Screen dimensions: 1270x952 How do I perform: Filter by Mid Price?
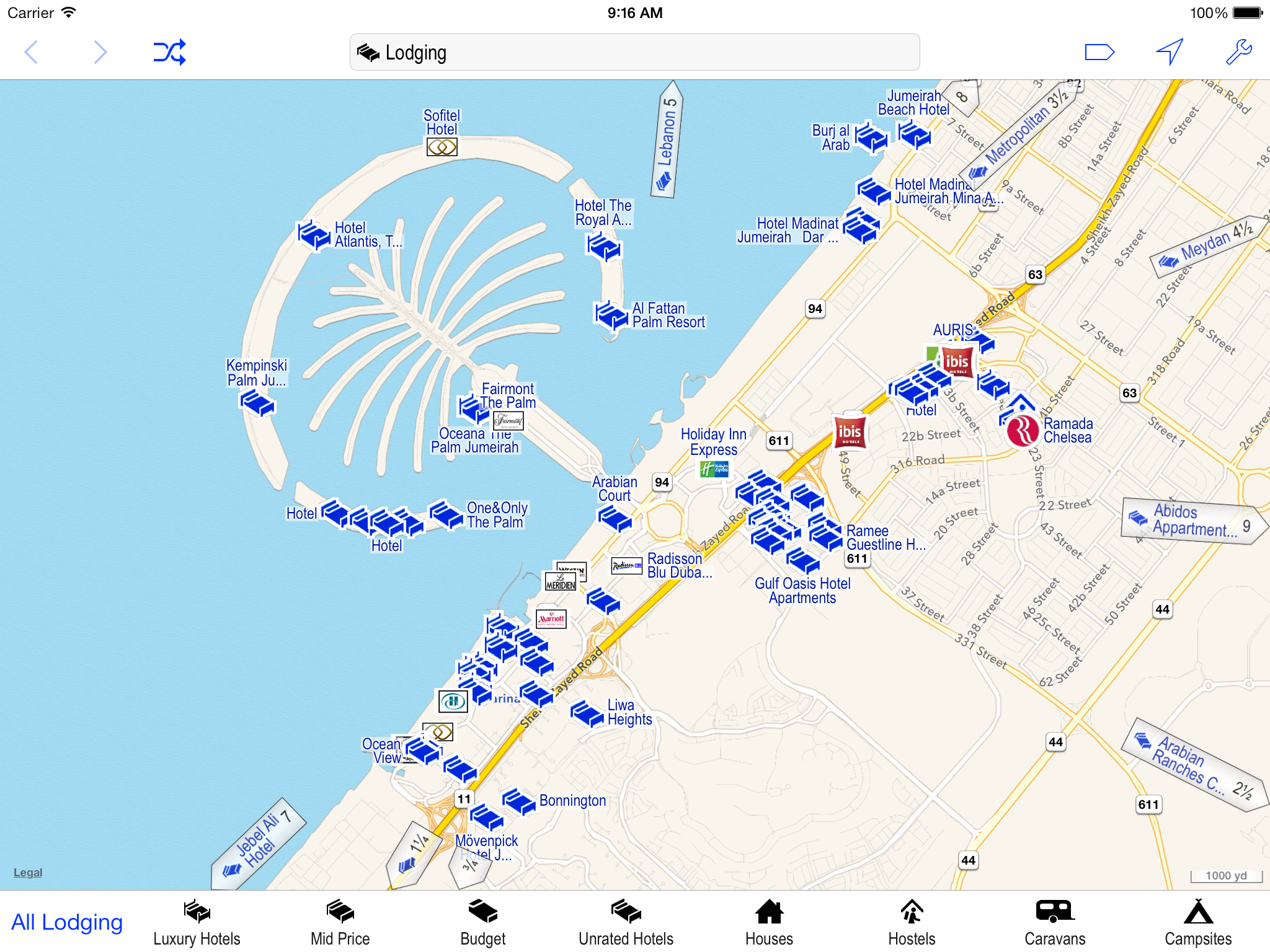[x=340, y=923]
